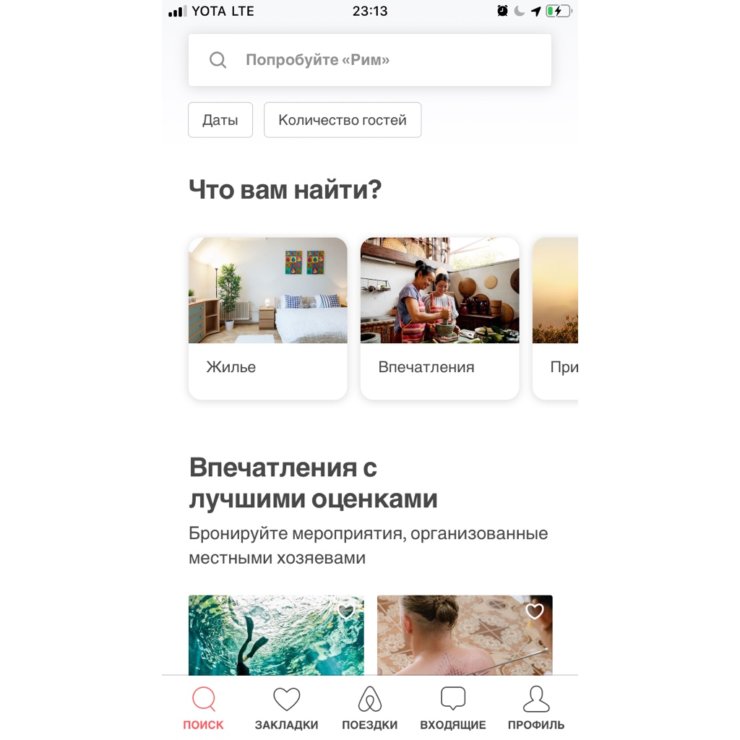
Task: Go to the «Поездки» tab
Action: coord(369,709)
